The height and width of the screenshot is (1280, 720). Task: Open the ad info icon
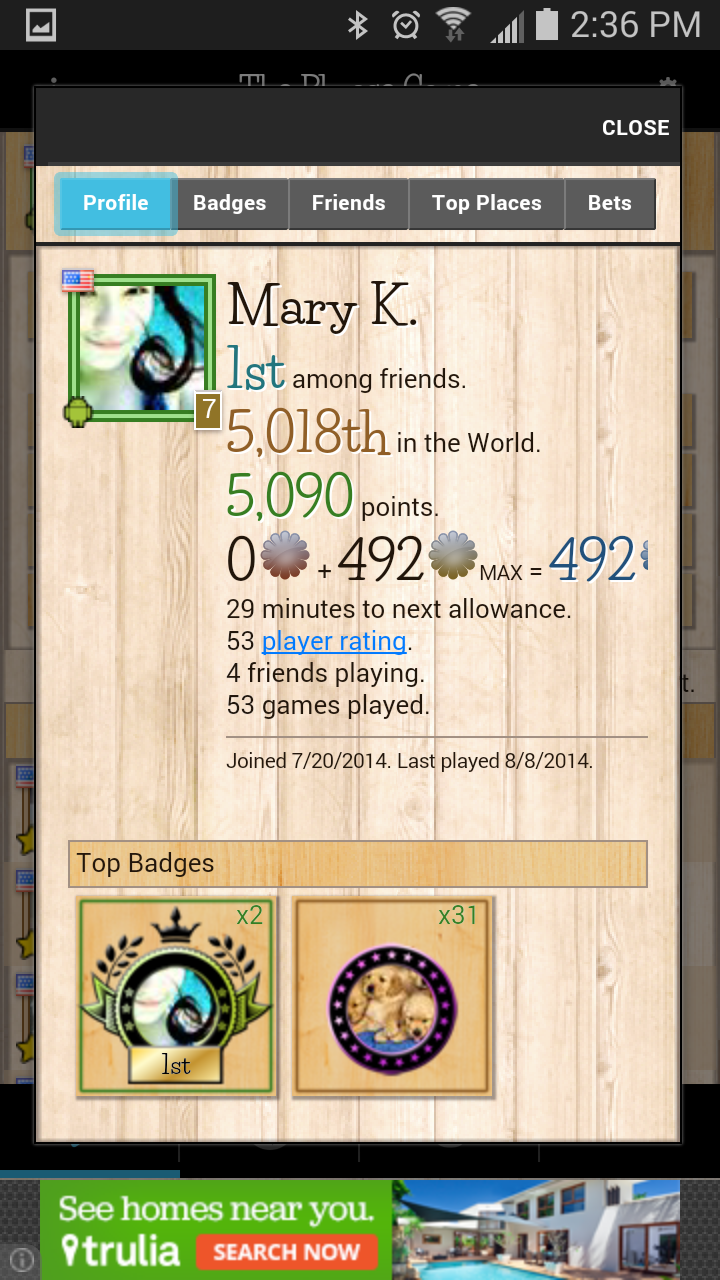click(21, 1259)
